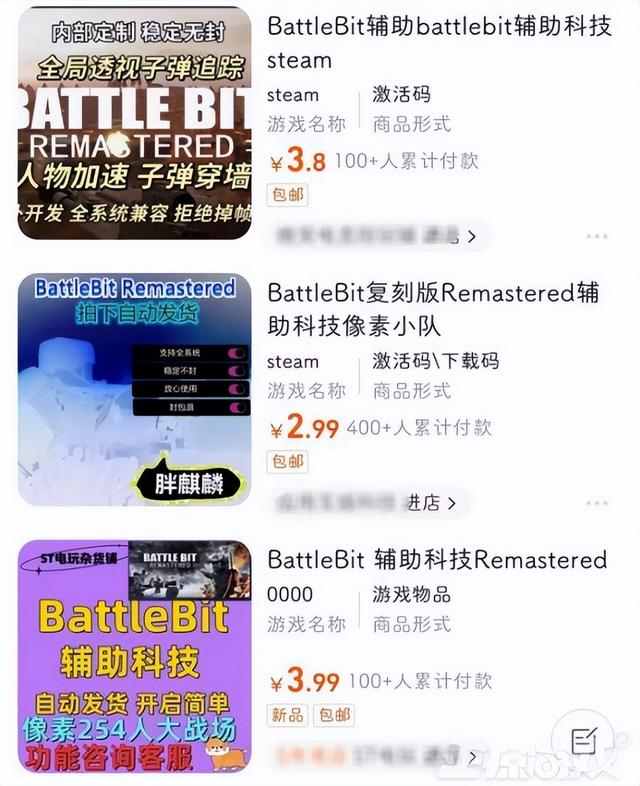
Task: Visit the shop of the 3.8 listing
Action: [x=380, y=237]
